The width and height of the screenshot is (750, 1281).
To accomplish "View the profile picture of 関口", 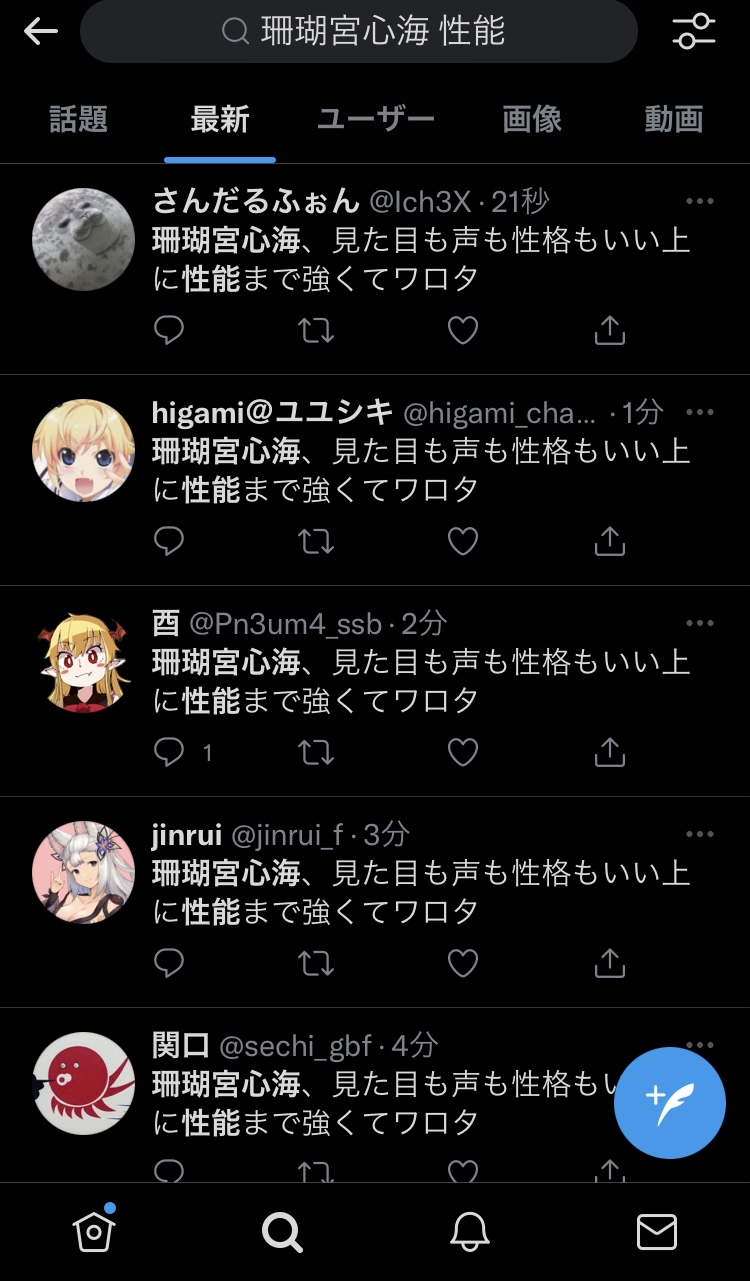I will point(83,1083).
